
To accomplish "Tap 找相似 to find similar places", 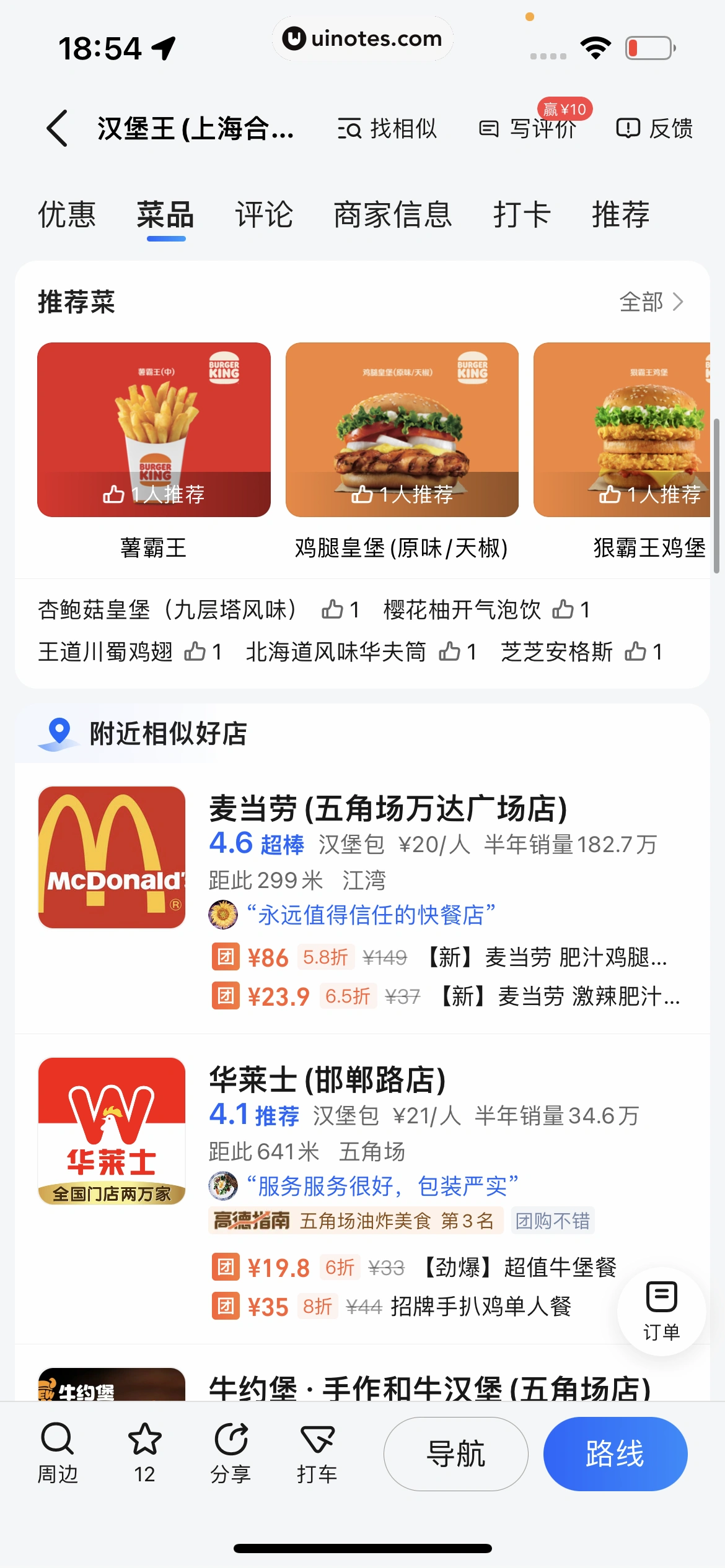I will (x=388, y=129).
